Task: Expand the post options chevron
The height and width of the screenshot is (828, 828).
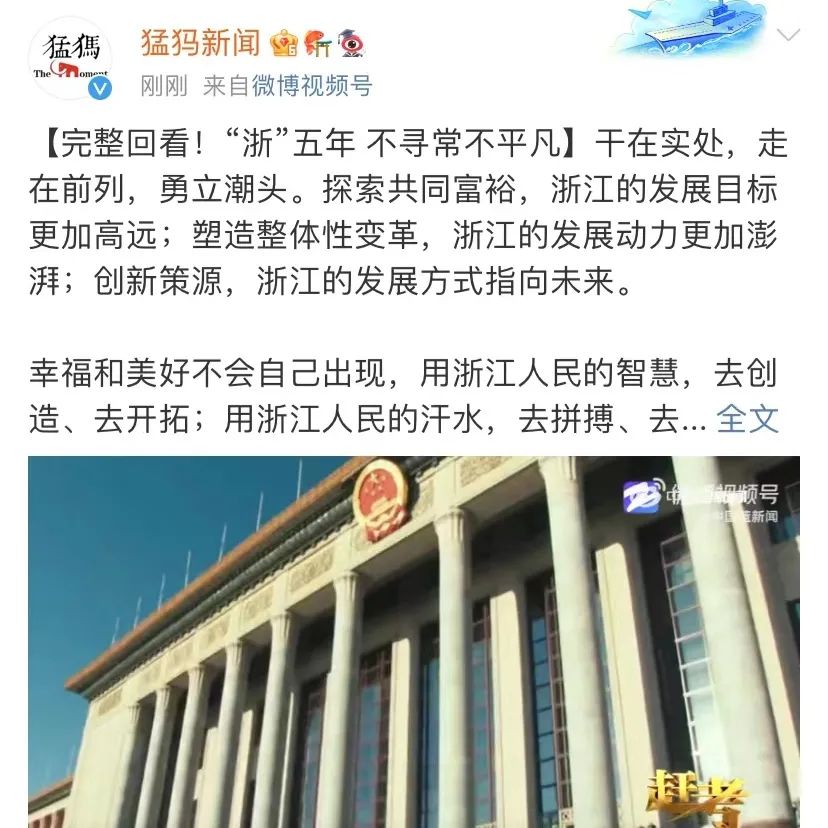Action: click(788, 37)
